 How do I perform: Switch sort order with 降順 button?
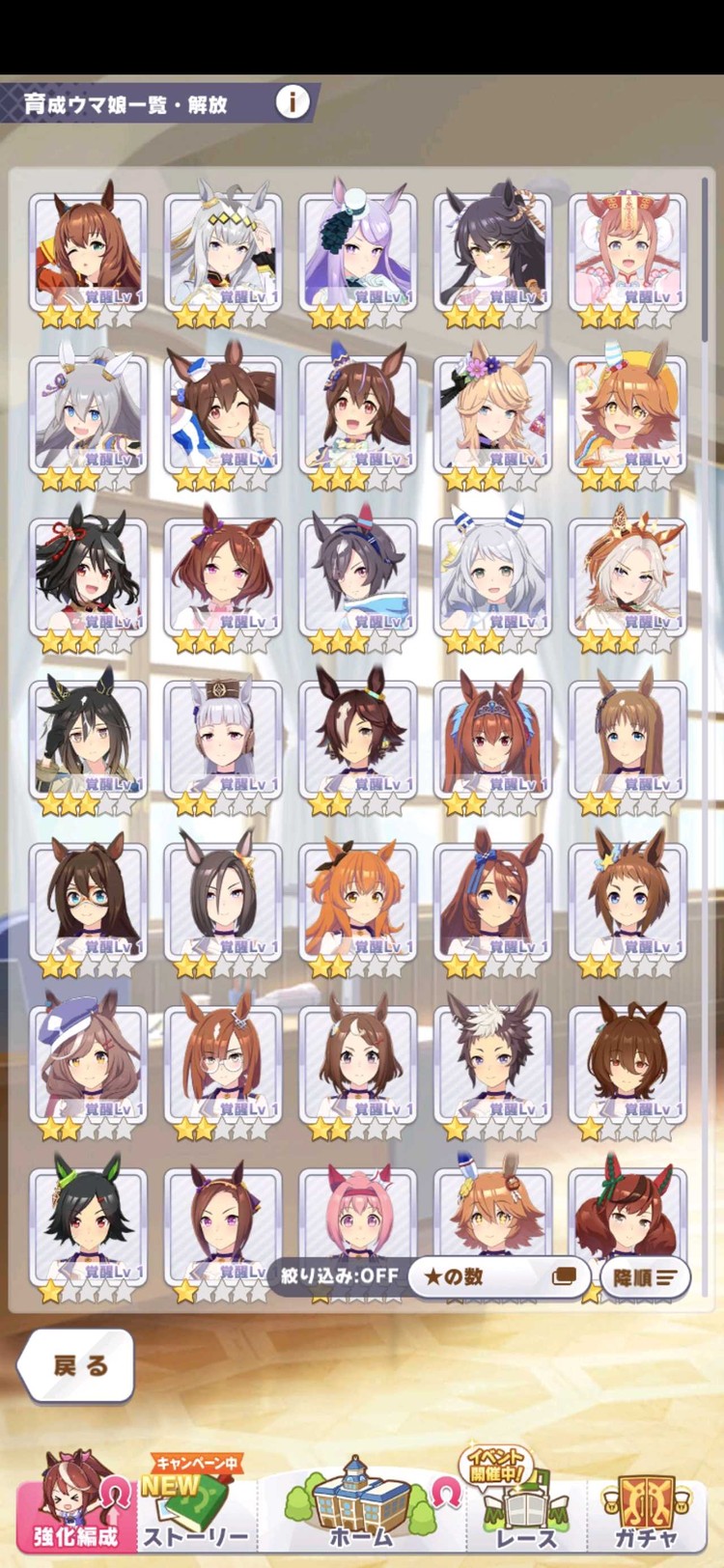click(x=645, y=1276)
